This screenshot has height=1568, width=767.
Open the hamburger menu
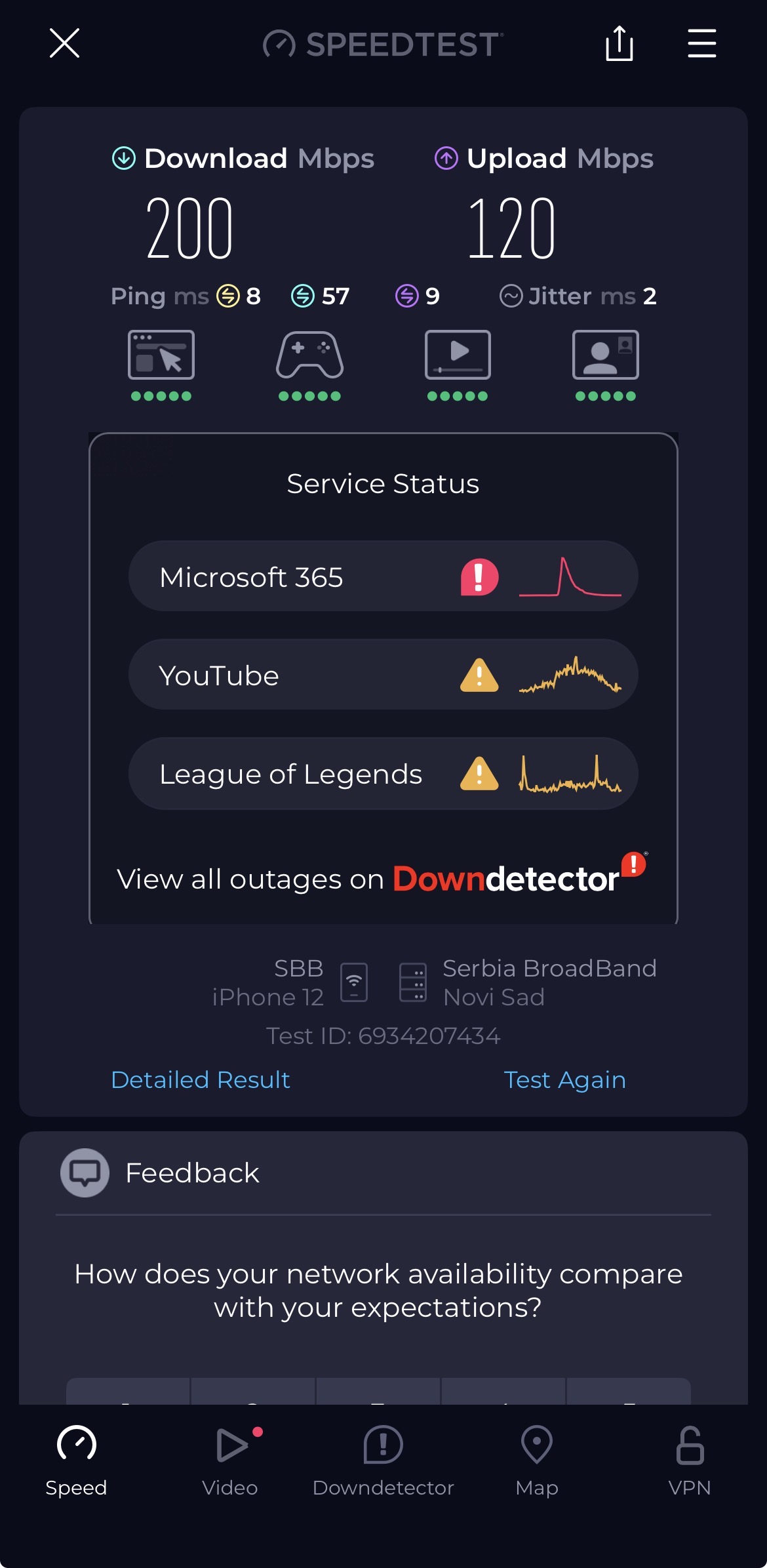tap(701, 43)
